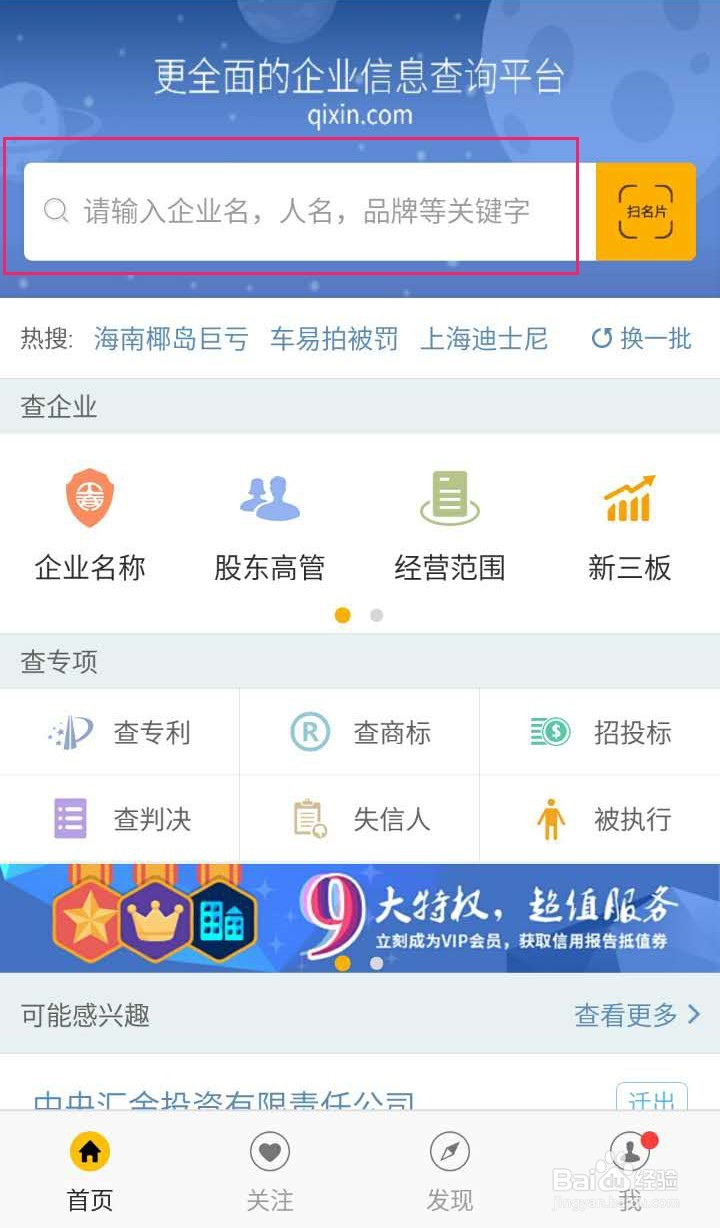Open the 海南椰岛巨亏 hot search link
720x1228 pixels.
point(170,339)
